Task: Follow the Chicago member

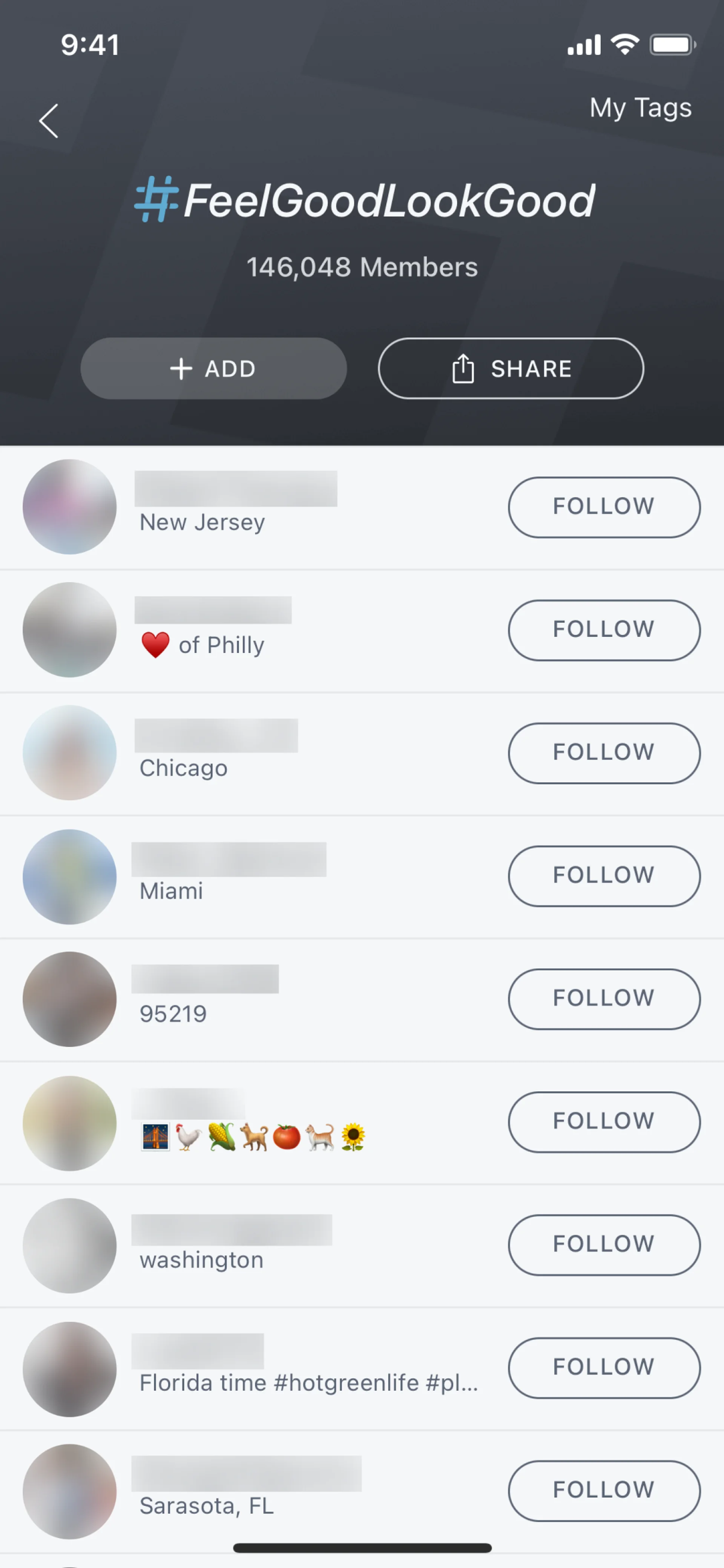Action: pyautogui.click(x=604, y=753)
